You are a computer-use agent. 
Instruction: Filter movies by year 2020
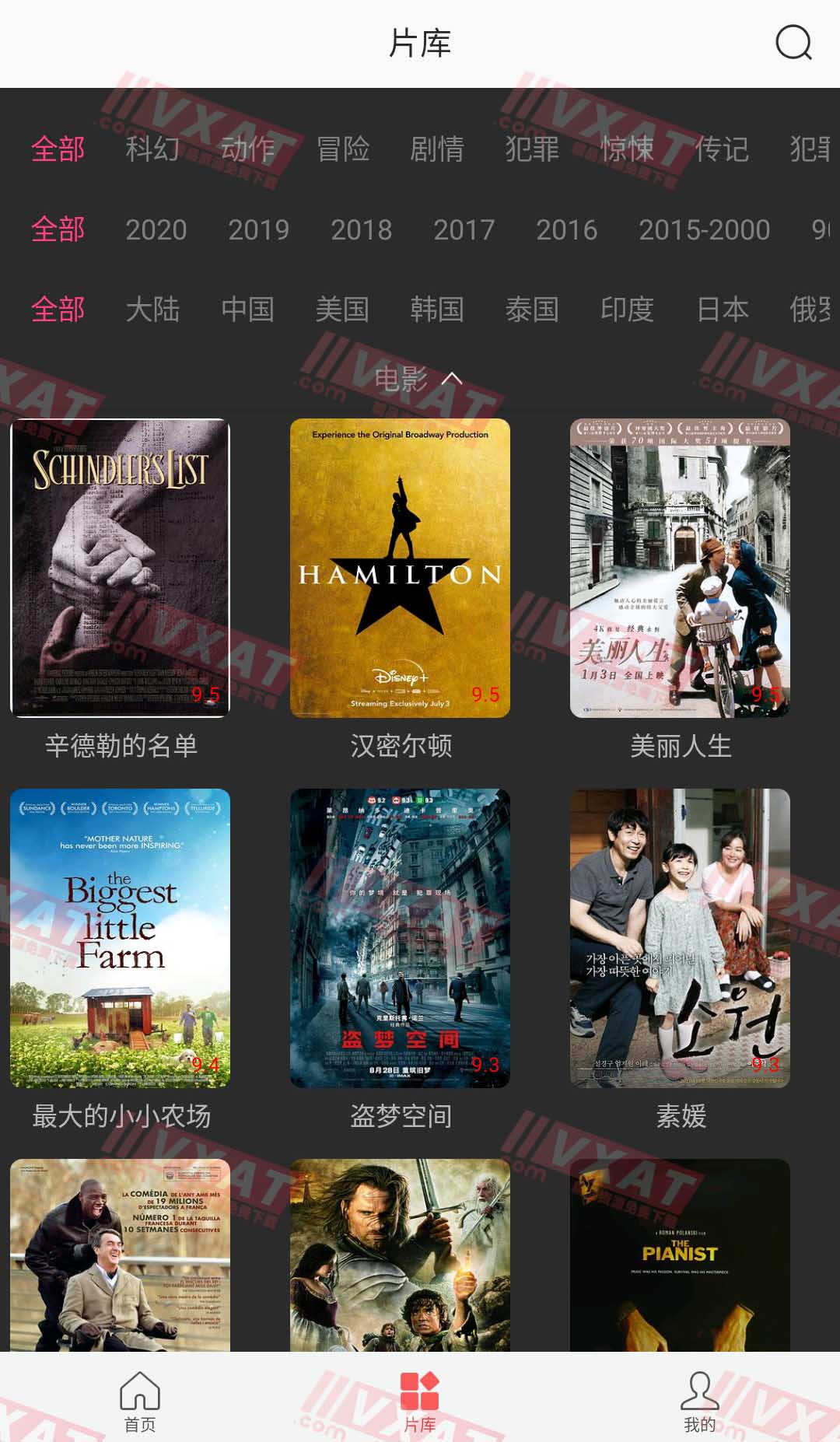156,229
